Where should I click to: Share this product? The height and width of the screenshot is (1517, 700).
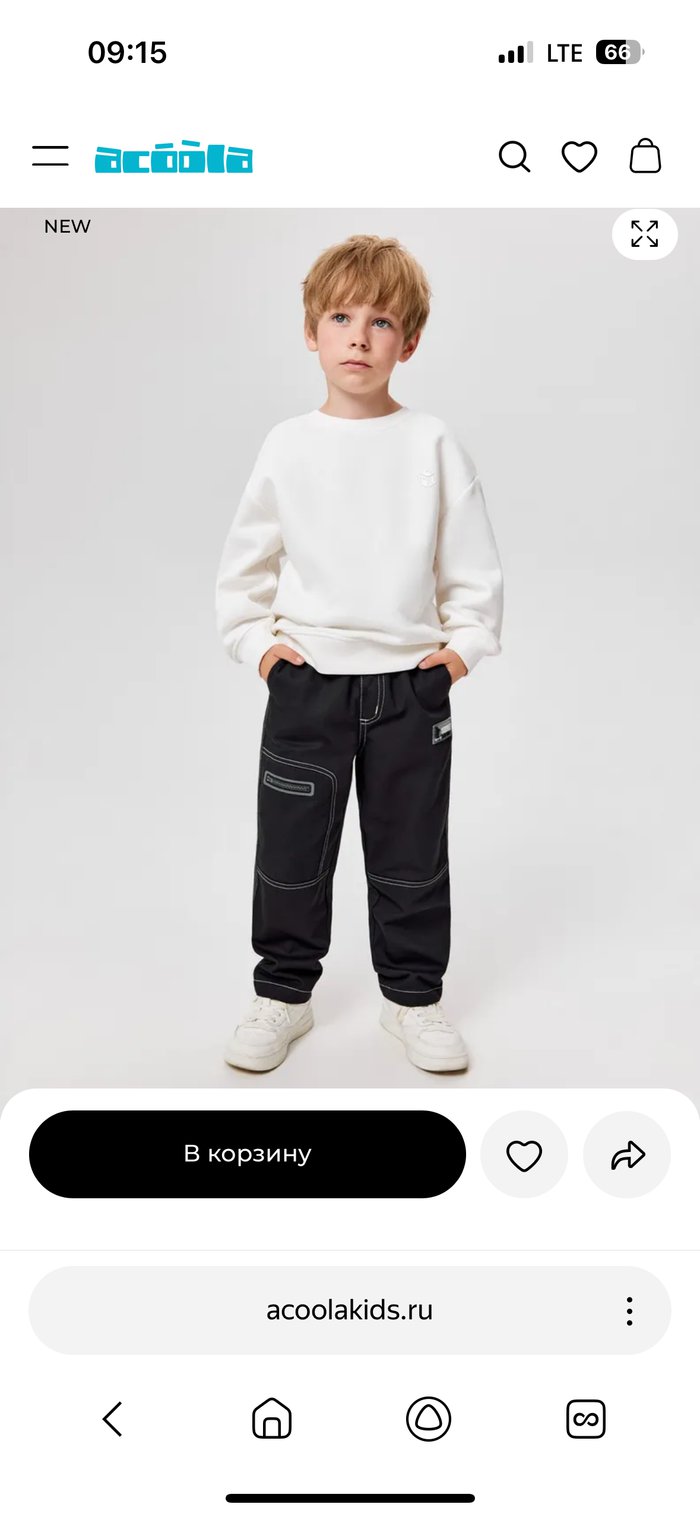pyautogui.click(x=627, y=1155)
